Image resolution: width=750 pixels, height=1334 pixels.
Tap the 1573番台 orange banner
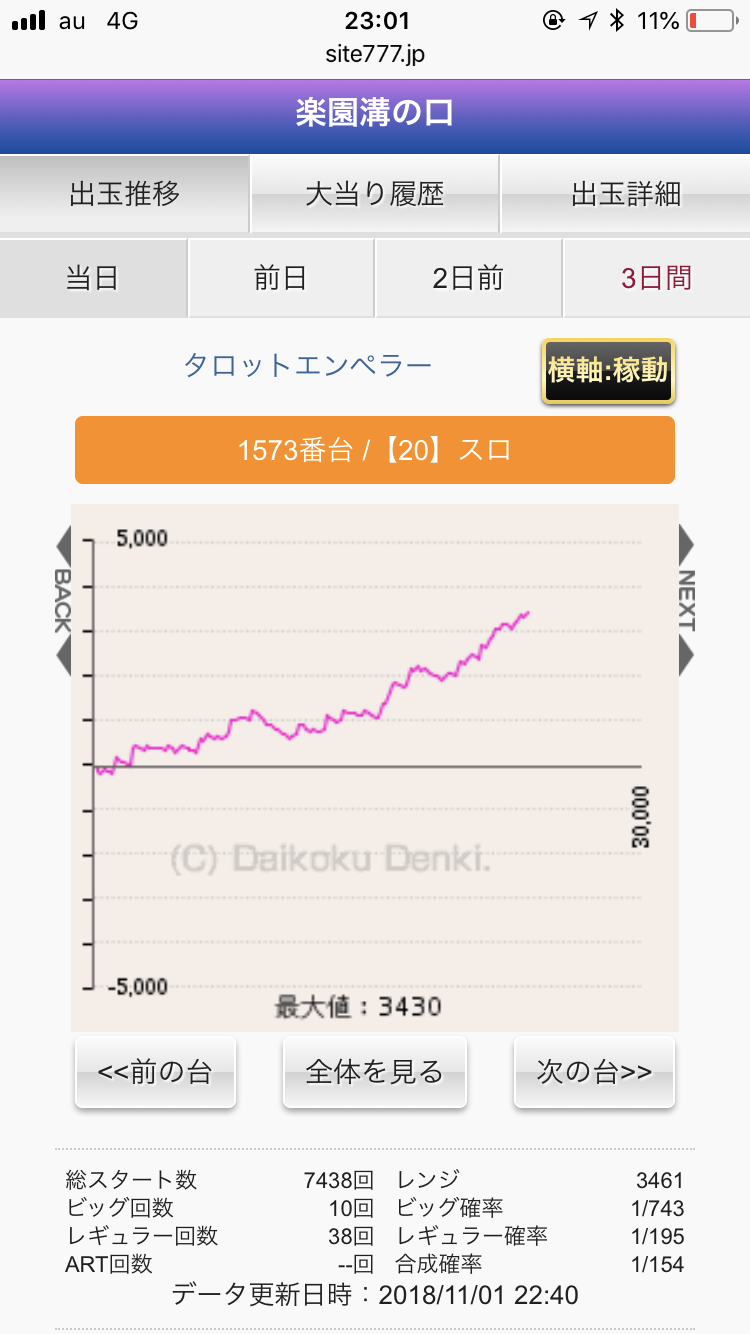[x=375, y=450]
